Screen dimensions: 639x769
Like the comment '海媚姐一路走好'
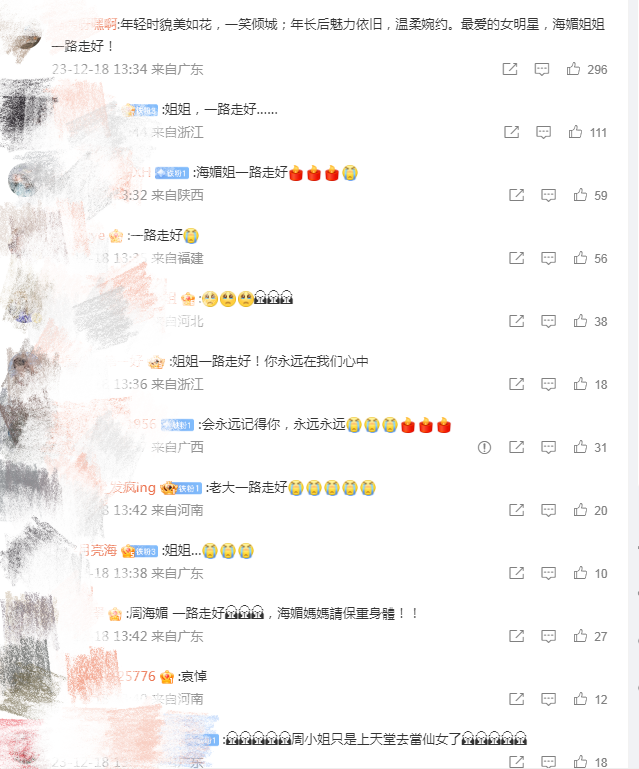tap(580, 195)
